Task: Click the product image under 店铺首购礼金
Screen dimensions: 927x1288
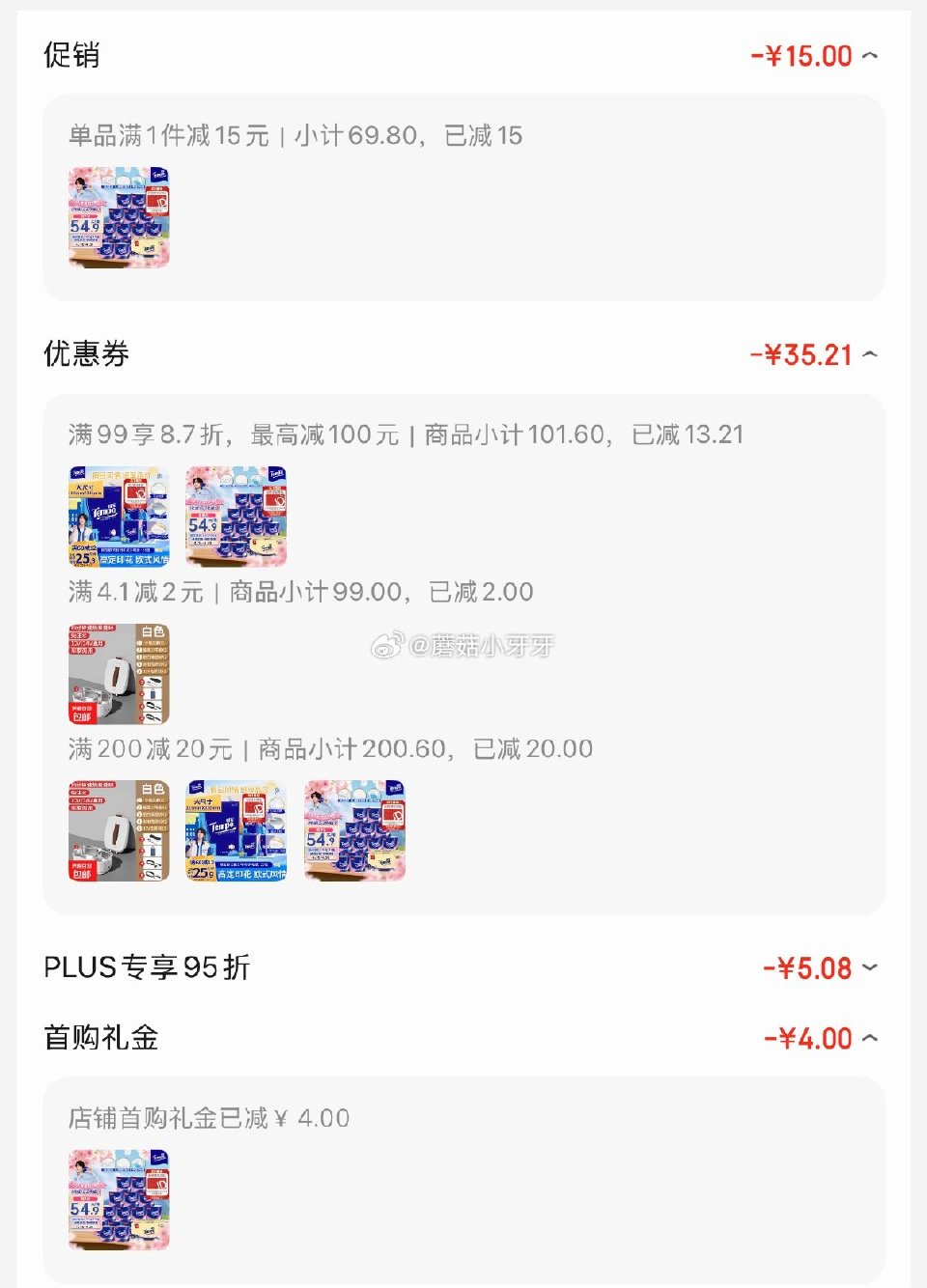Action: point(119,1200)
